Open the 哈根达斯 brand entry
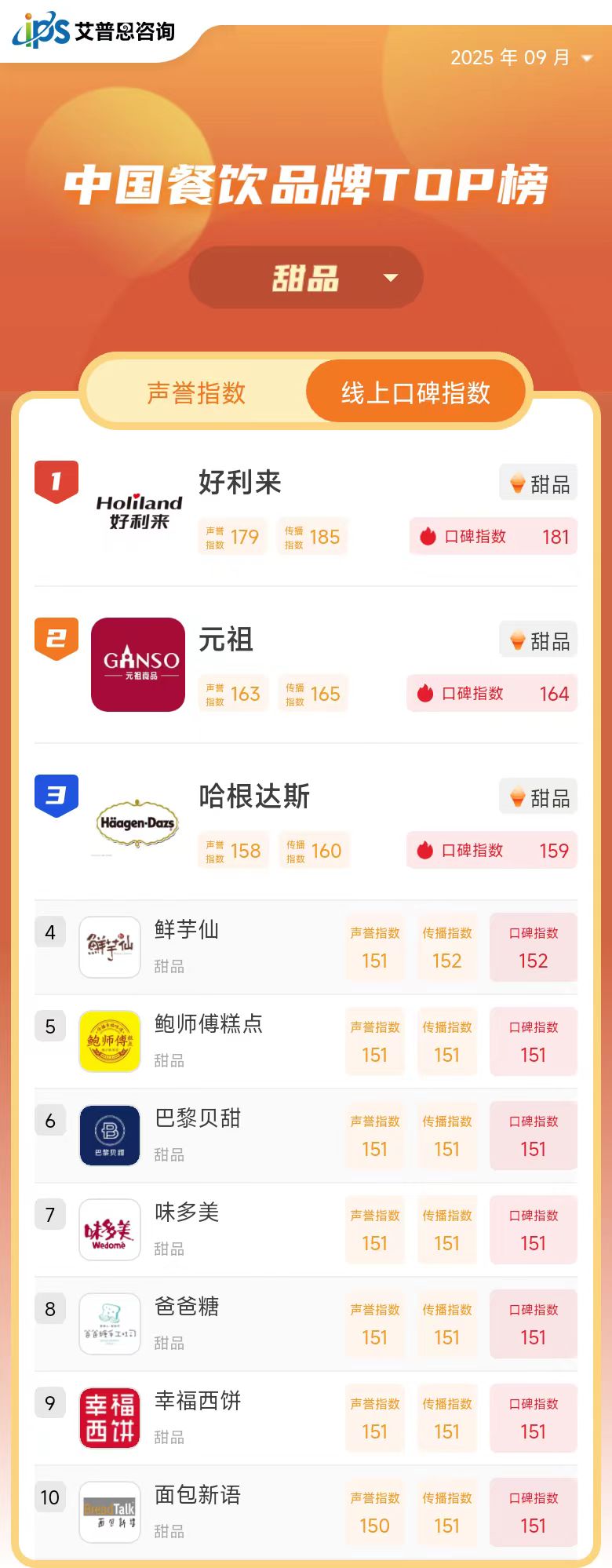Image resolution: width=612 pixels, height=1568 pixels. coord(253,797)
